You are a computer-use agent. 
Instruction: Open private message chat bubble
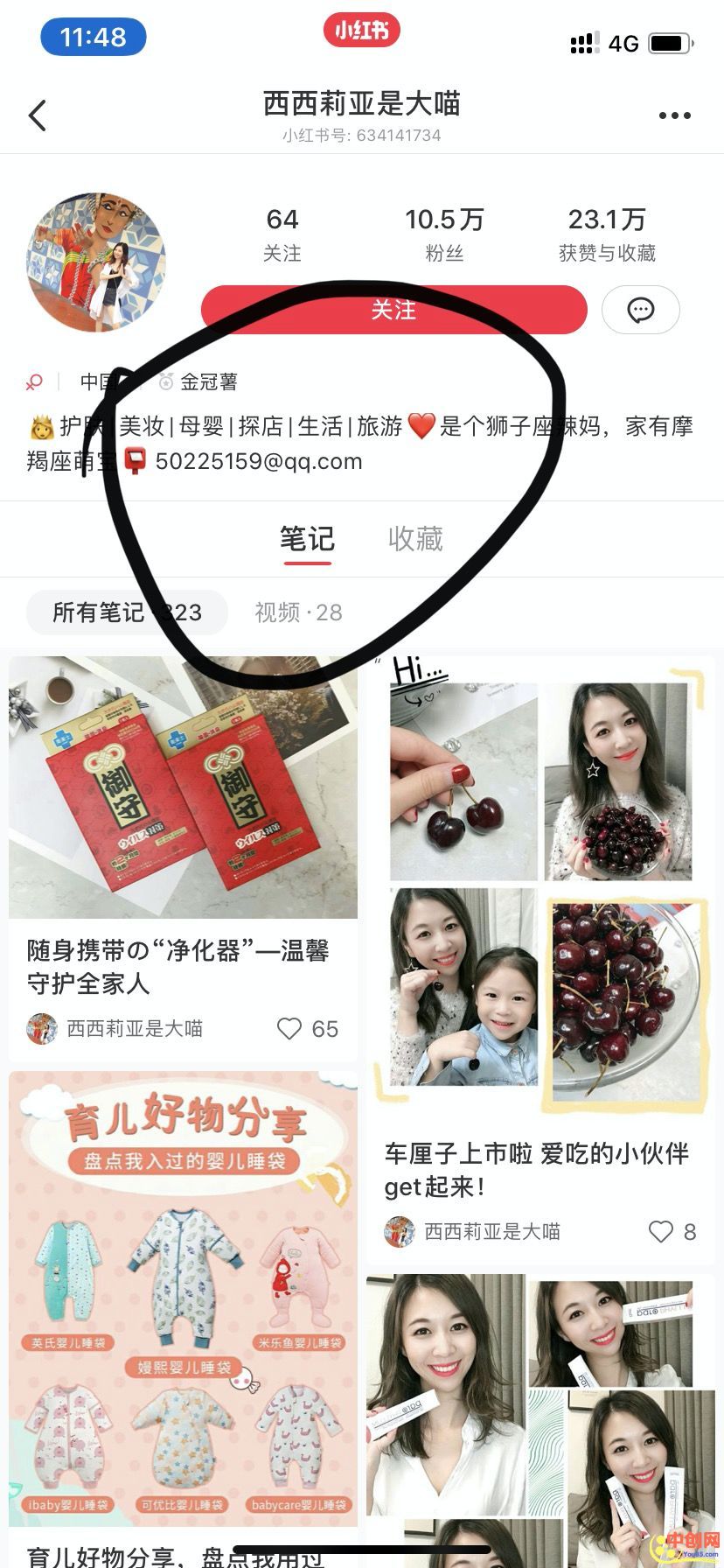(x=641, y=310)
